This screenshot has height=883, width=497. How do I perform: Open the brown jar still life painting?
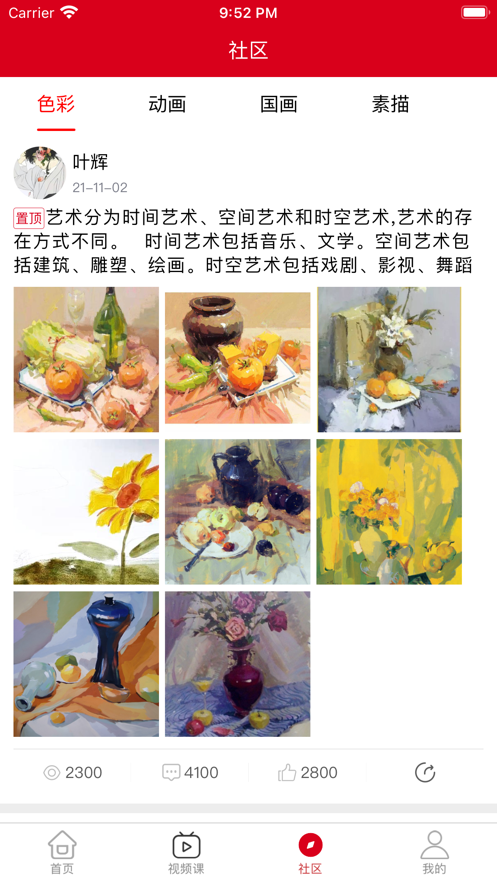click(x=238, y=358)
